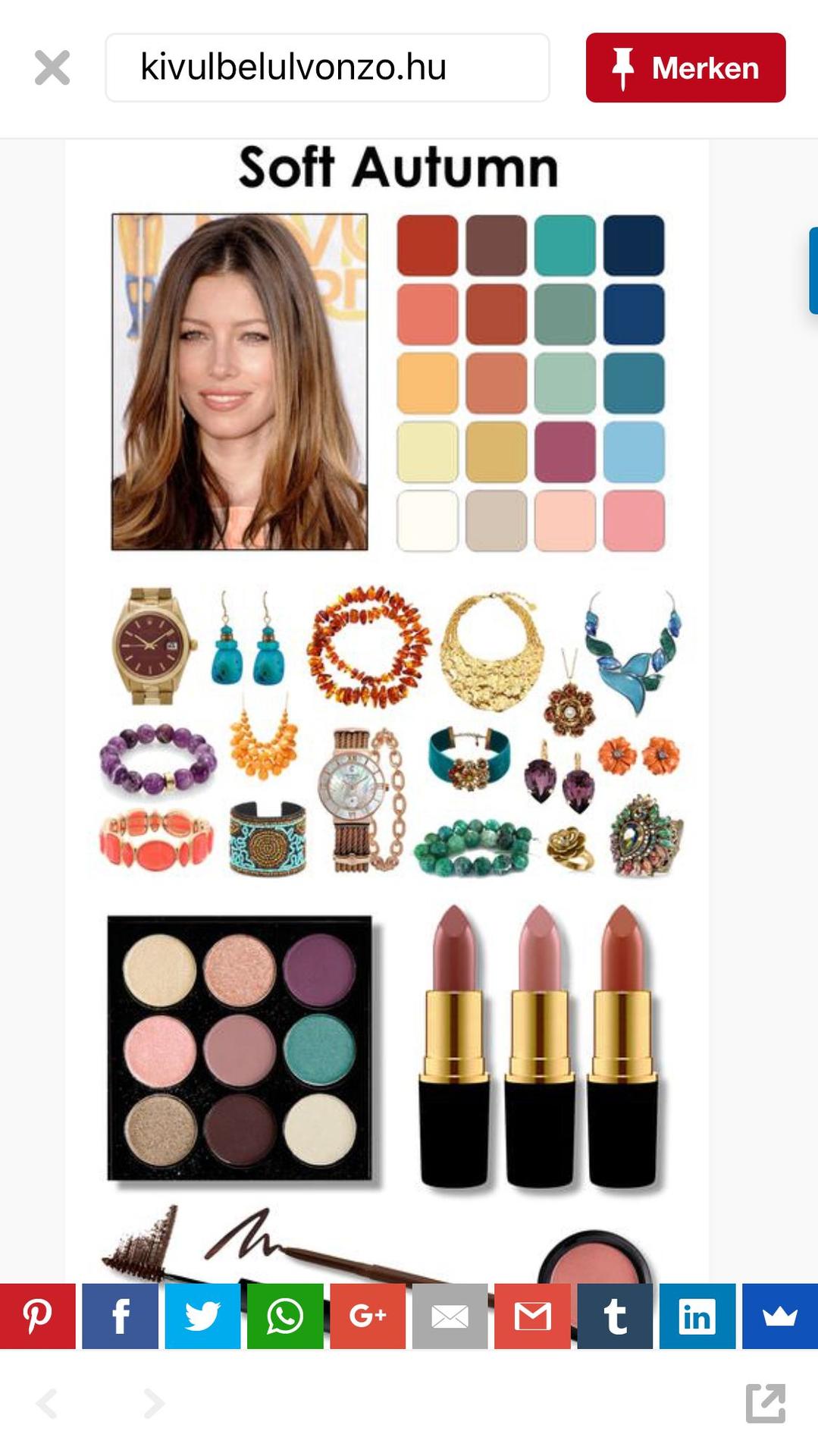This screenshot has width=818, height=1456.
Task: Go back to previous page
Action: coord(47,1403)
